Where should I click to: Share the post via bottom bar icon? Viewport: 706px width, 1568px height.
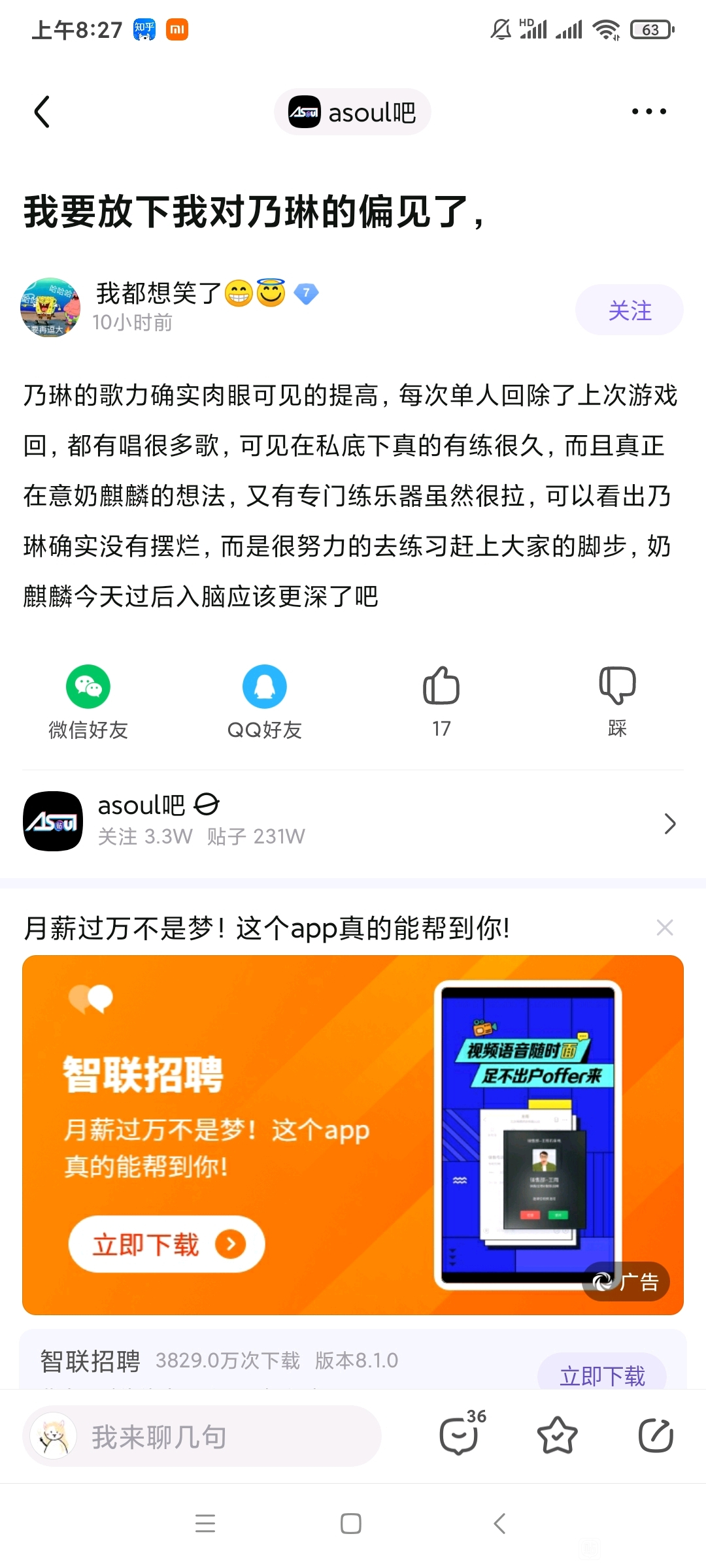click(656, 1435)
